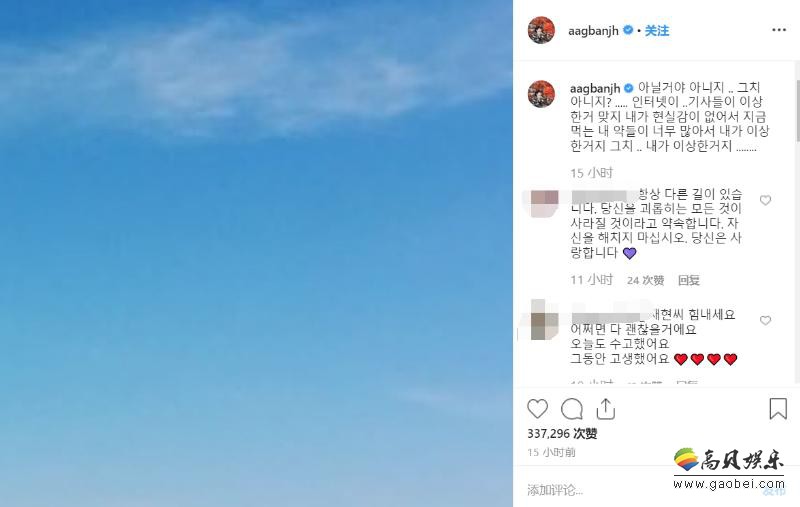The image size is (800, 507).
Task: Open the comment bubble icon
Action: click(572, 409)
